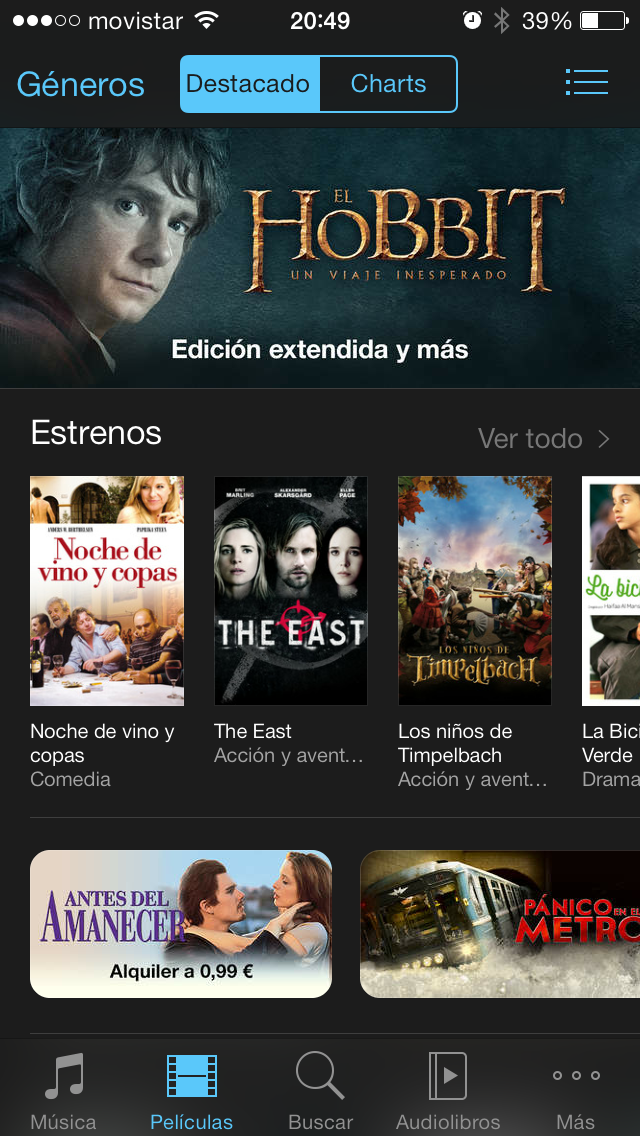This screenshot has width=640, height=1136.
Task: Select the Destacado segment
Action: click(249, 84)
